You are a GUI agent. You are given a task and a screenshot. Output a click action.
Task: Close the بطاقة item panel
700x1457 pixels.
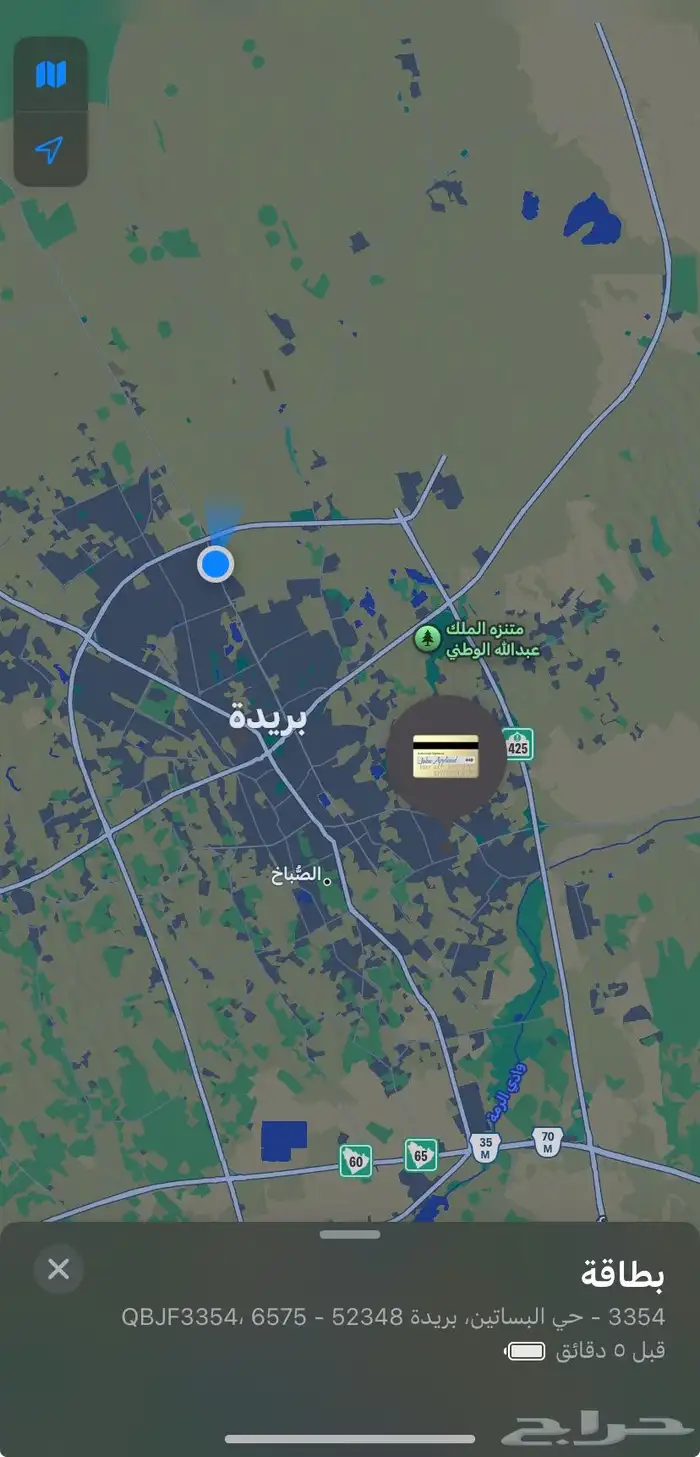click(x=59, y=1269)
